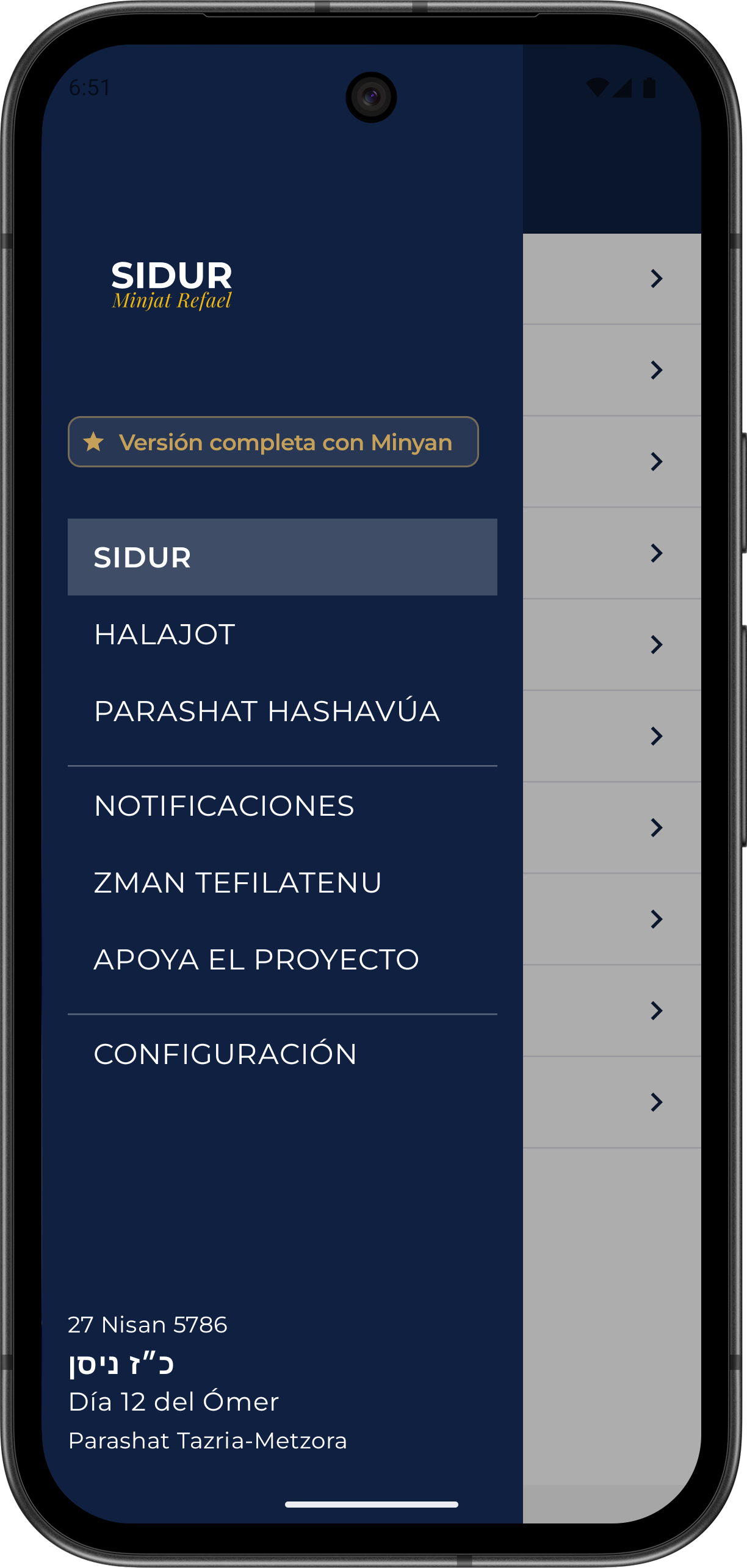Viewport: 747px width, 1568px height.
Task: Open Versión completa con Minyan upgrade
Action: point(273,442)
